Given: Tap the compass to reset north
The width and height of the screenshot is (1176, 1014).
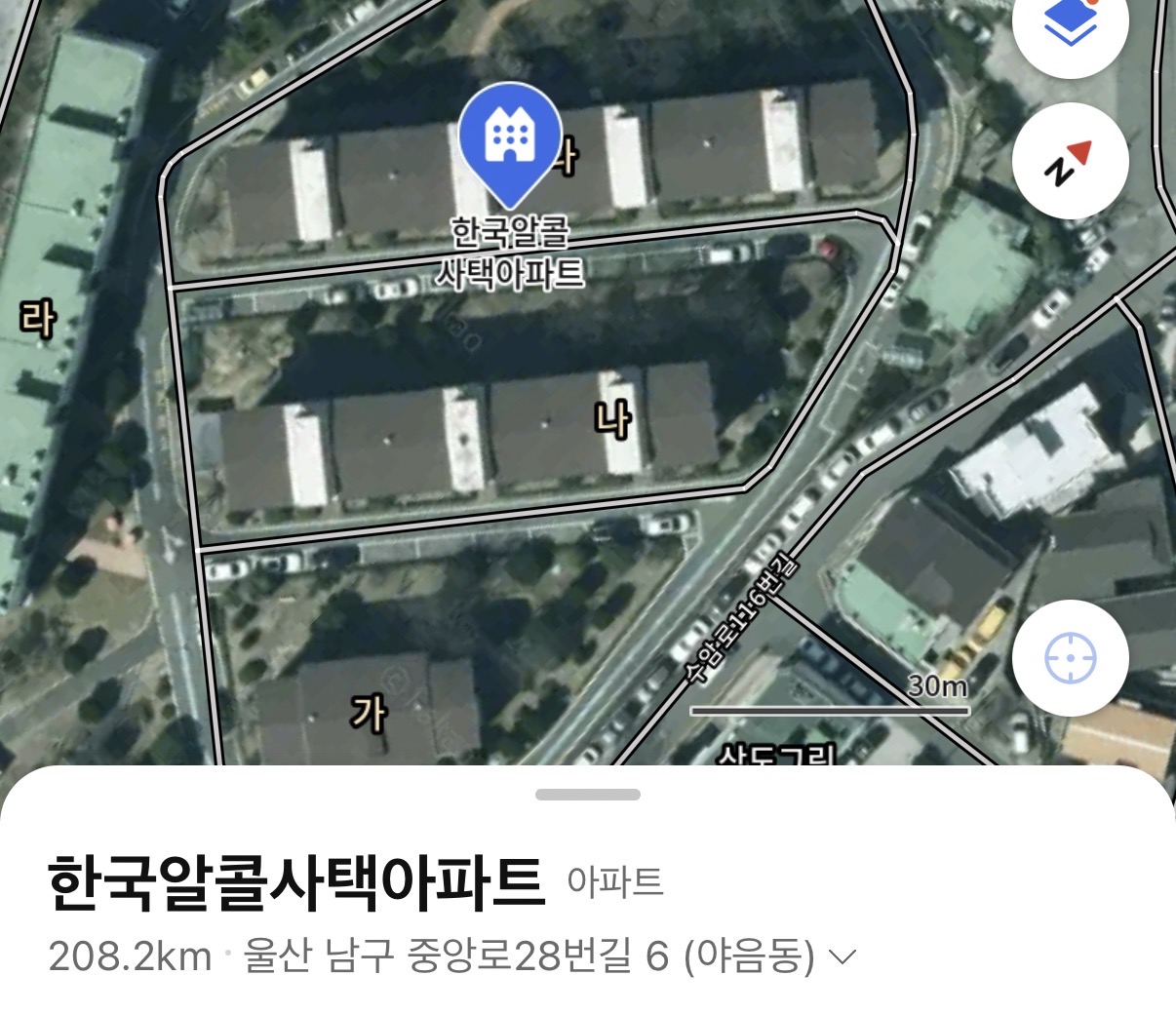Looking at the screenshot, I should pyautogui.click(x=1071, y=161).
